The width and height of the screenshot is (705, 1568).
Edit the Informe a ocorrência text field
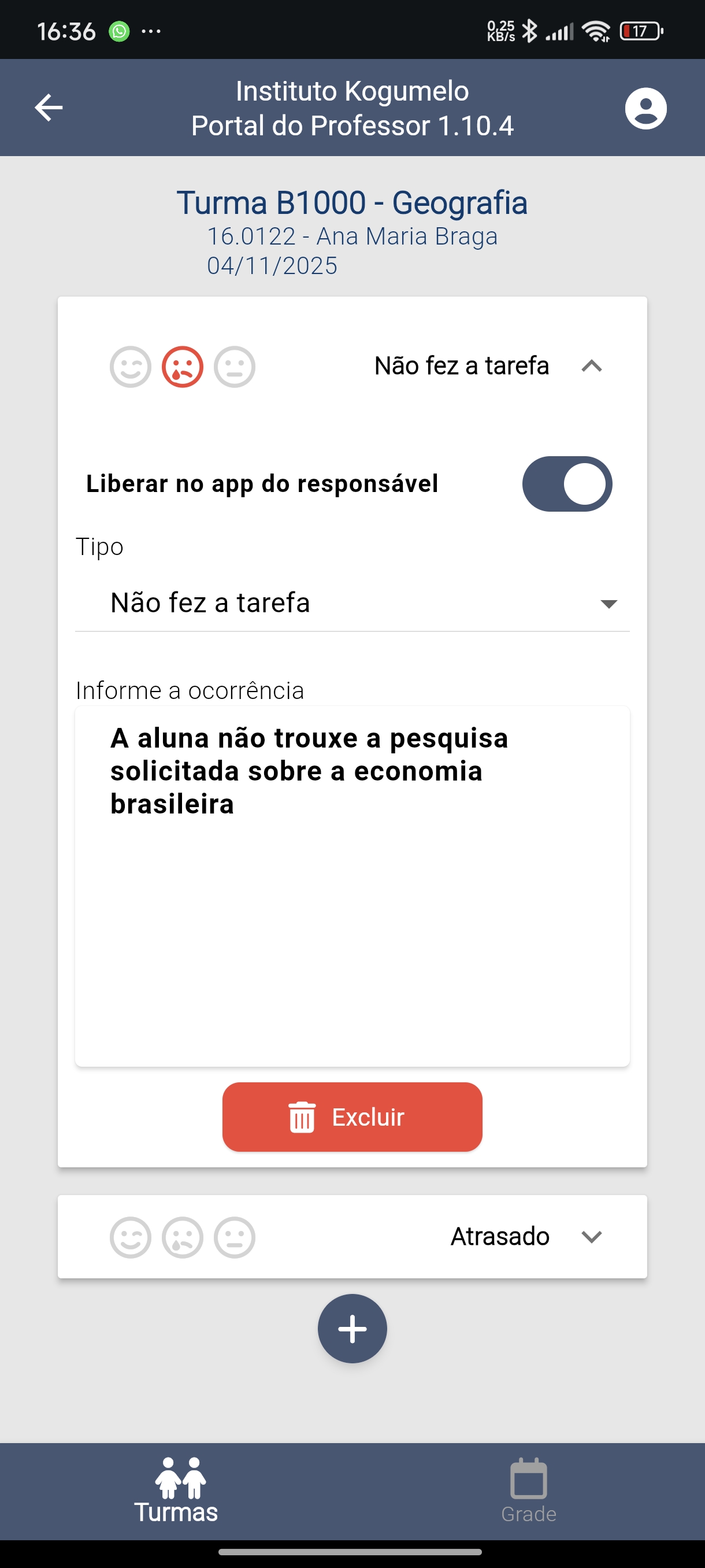click(x=351, y=886)
